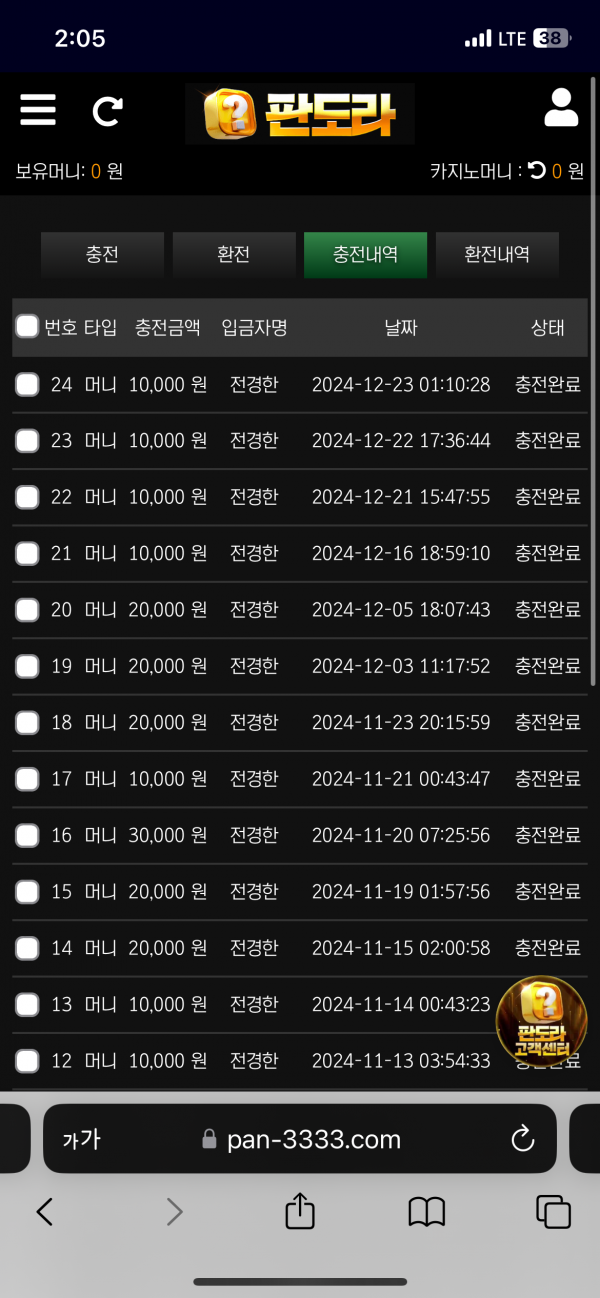600x1298 pixels.
Task: Switch to the 환전 tab
Action: [x=234, y=255]
